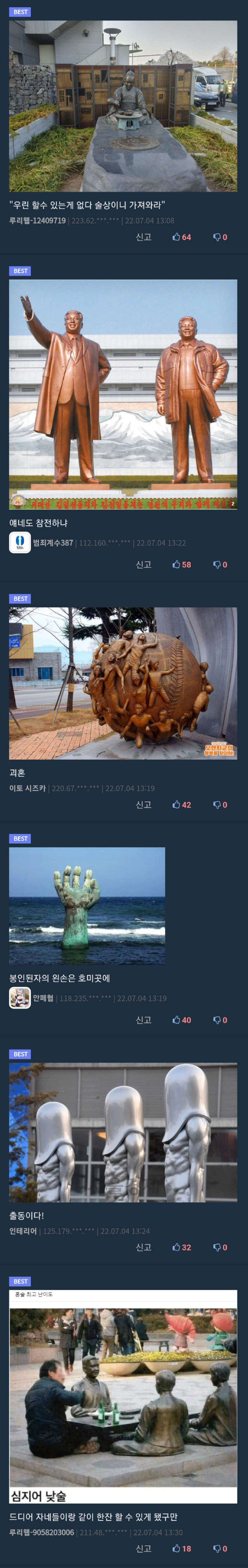
Task: Open the green hand statue image
Action: (87, 905)
